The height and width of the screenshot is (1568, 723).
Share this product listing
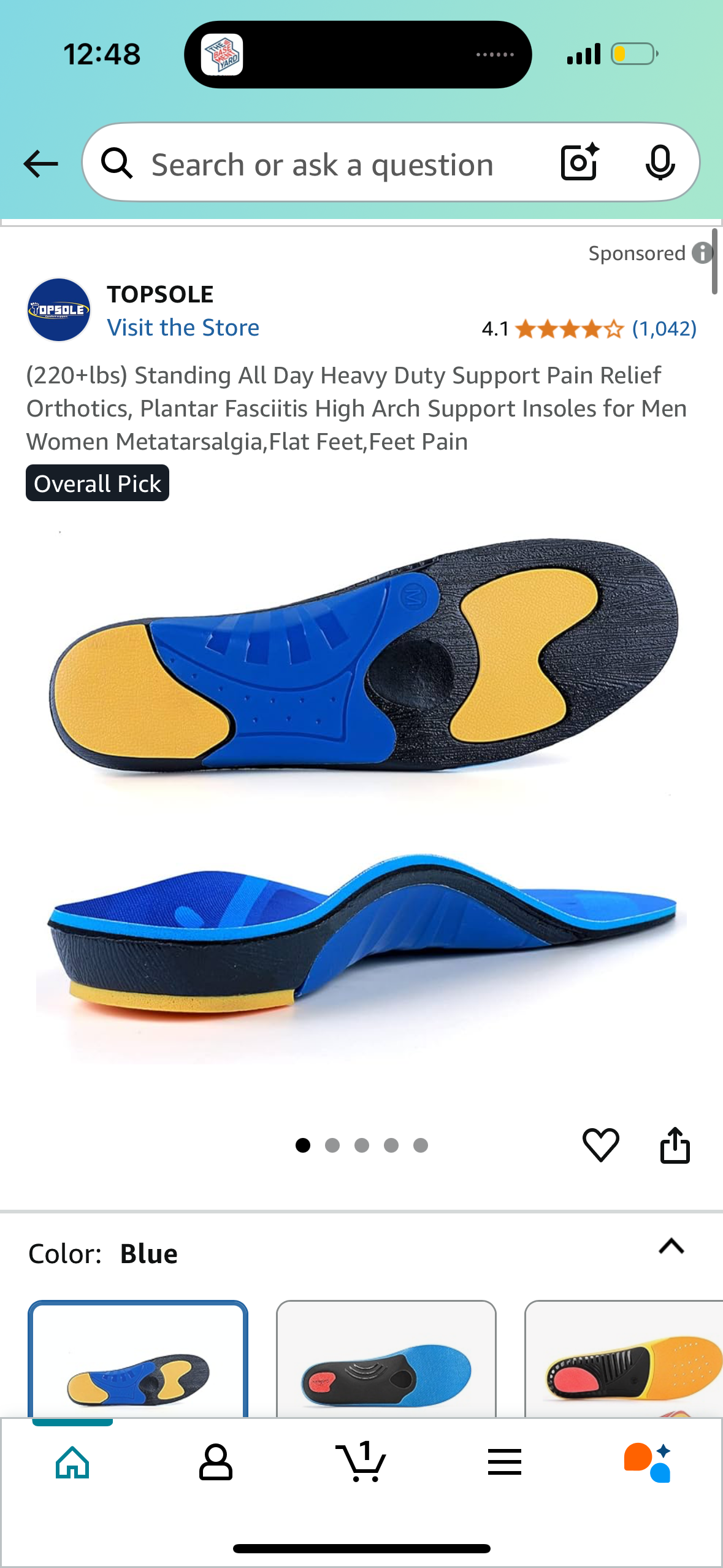tap(675, 1145)
